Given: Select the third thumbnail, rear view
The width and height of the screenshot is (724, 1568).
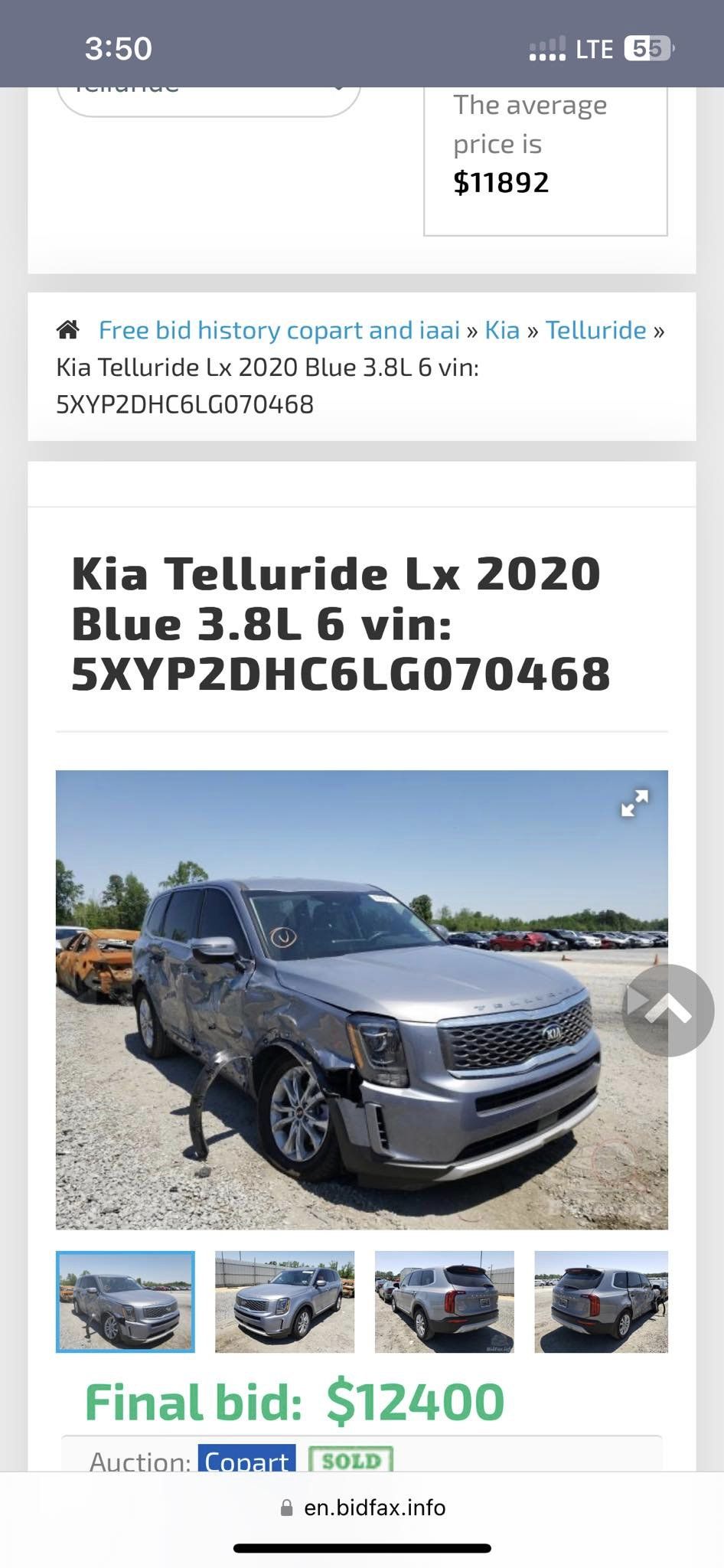Looking at the screenshot, I should coord(444,1302).
